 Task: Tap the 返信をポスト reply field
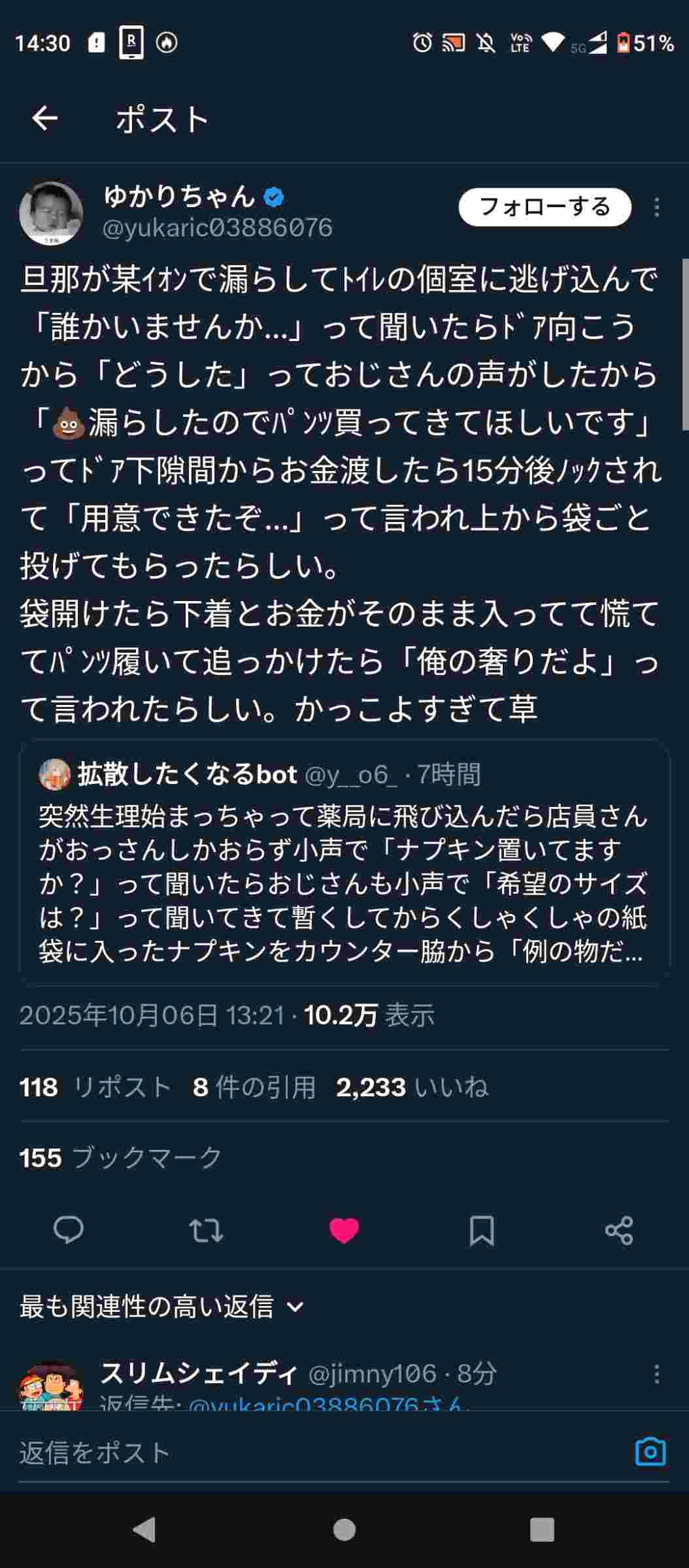pyautogui.click(x=314, y=1452)
